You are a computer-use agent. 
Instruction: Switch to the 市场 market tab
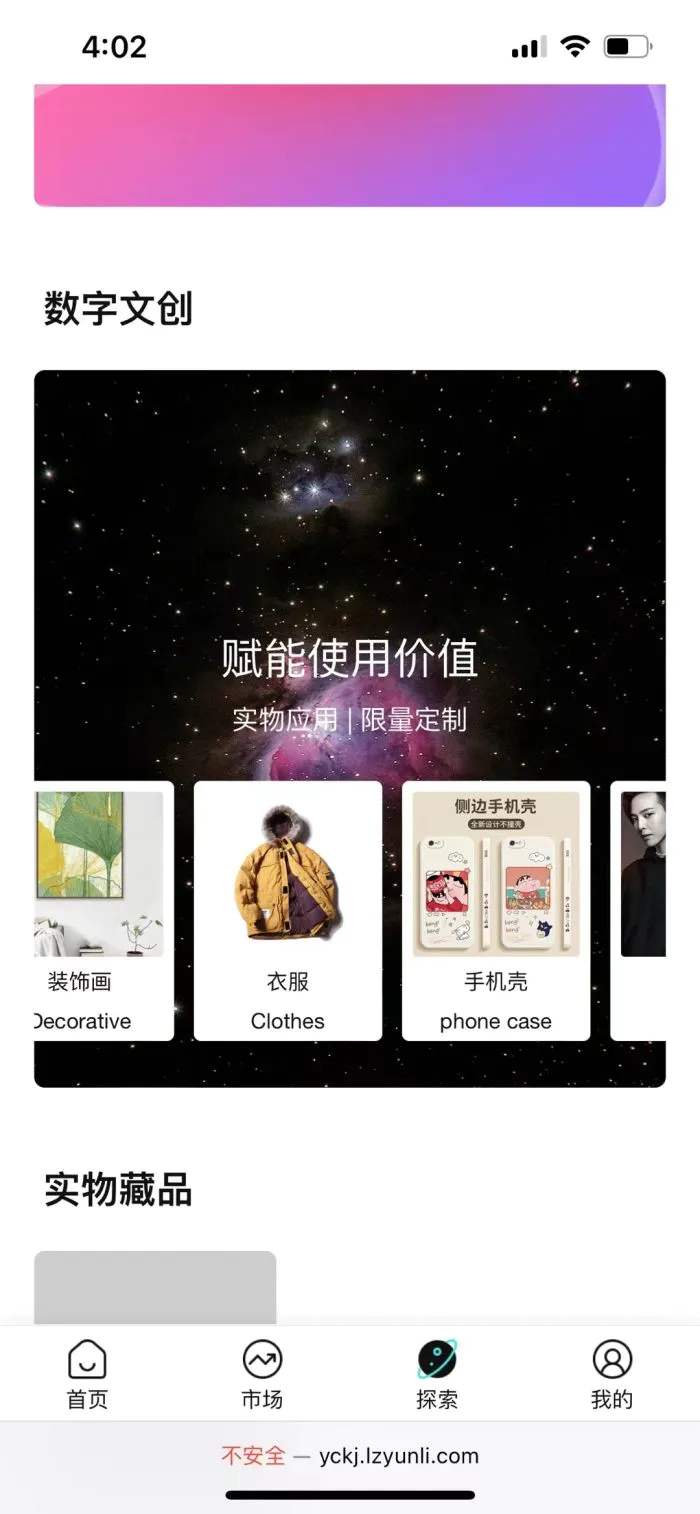click(262, 1374)
